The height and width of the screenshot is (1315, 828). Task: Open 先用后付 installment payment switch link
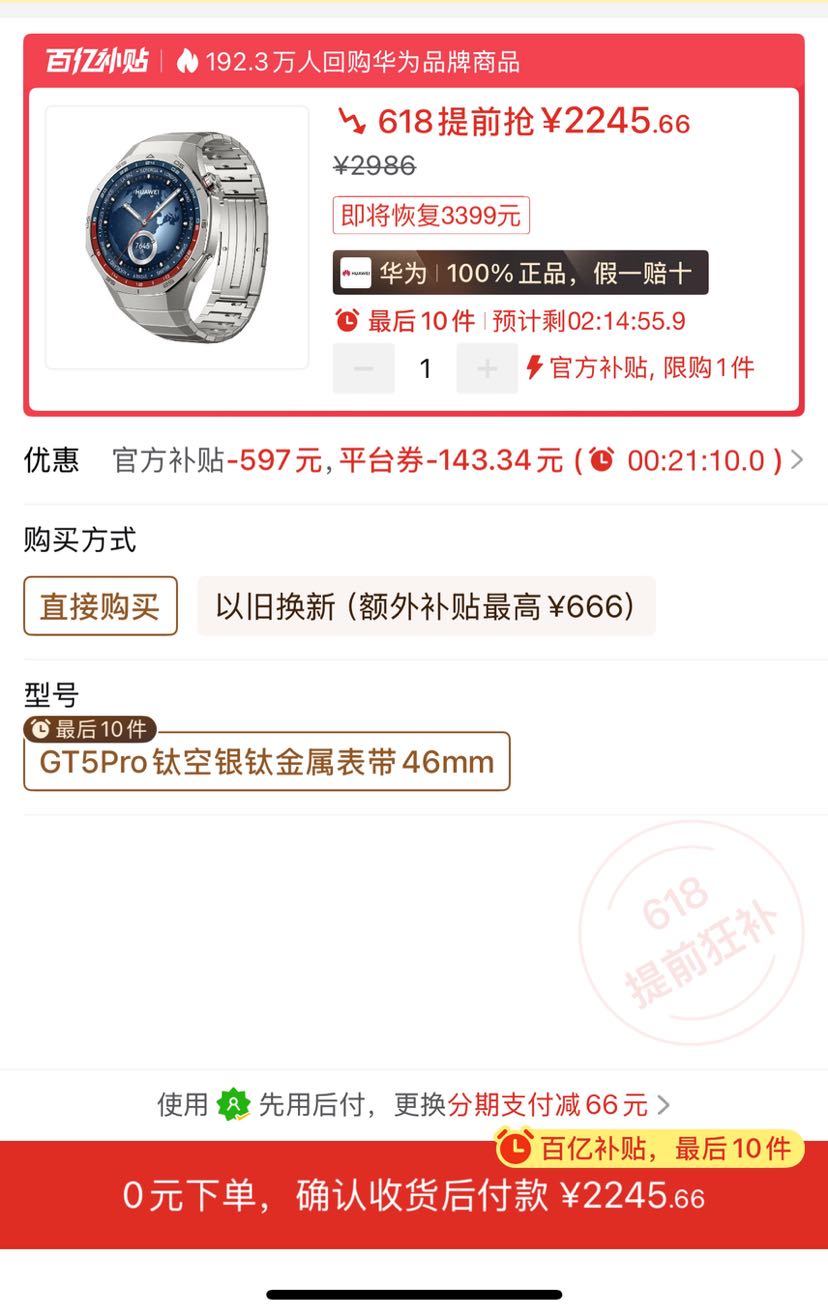414,1105
